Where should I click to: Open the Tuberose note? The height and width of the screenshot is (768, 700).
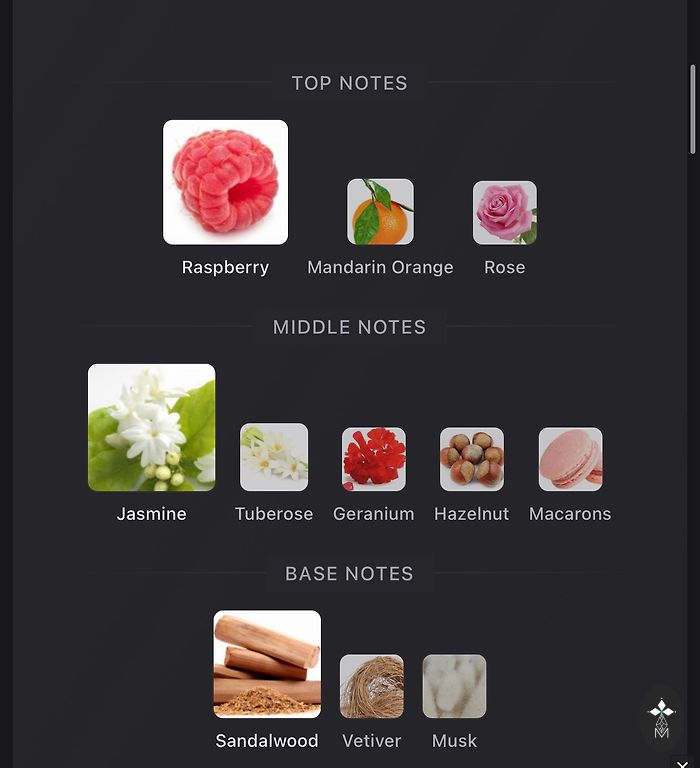[x=274, y=457]
